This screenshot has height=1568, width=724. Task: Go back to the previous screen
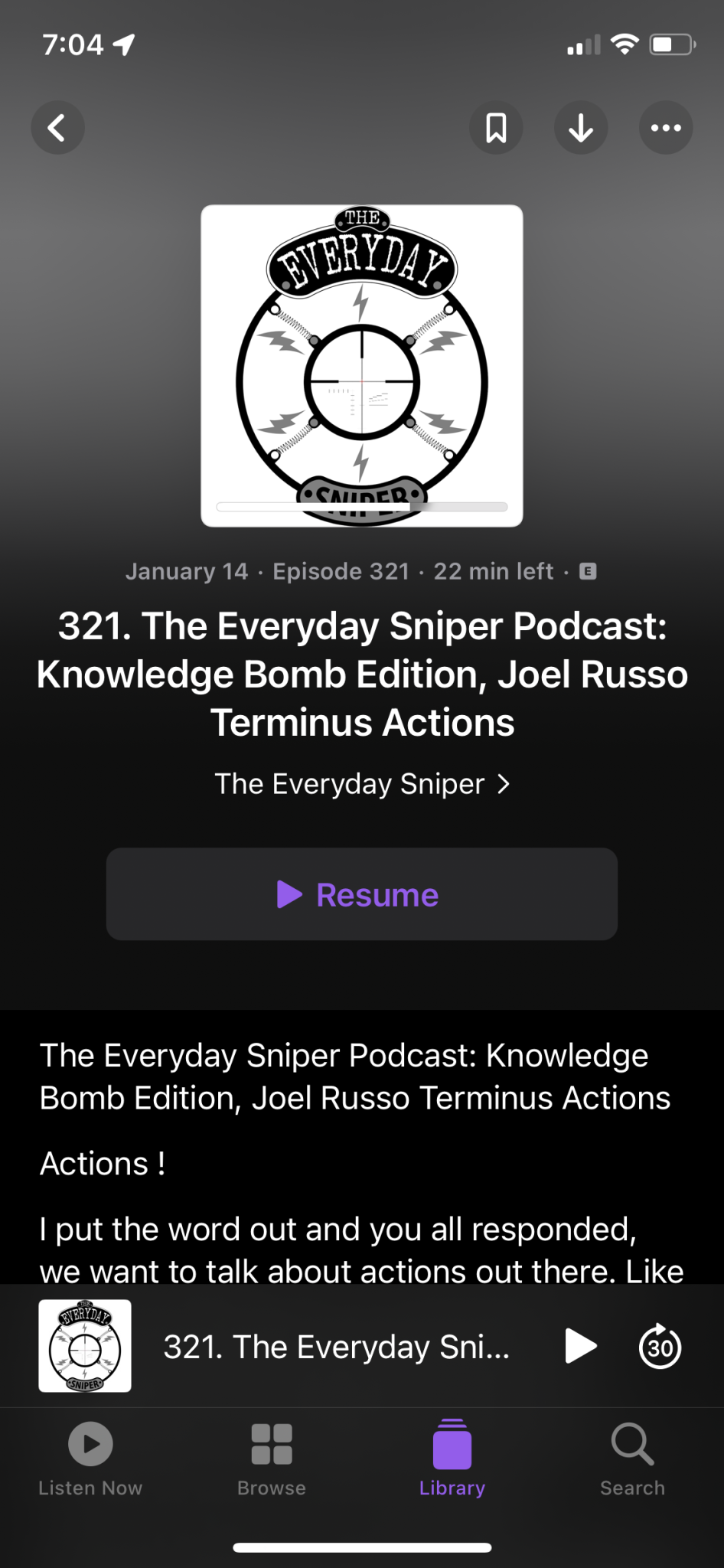coord(57,128)
